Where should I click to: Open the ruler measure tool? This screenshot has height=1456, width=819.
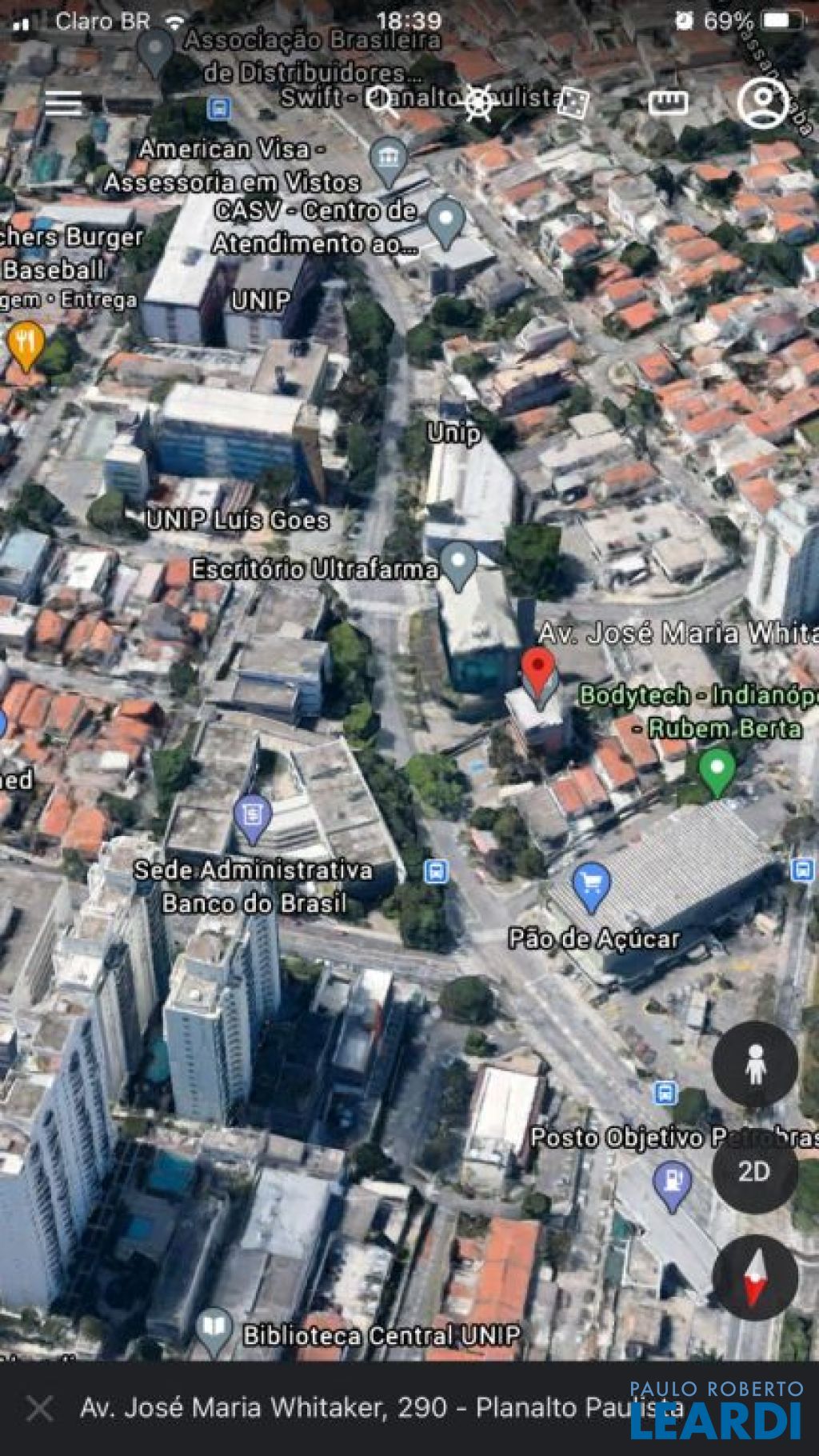668,102
